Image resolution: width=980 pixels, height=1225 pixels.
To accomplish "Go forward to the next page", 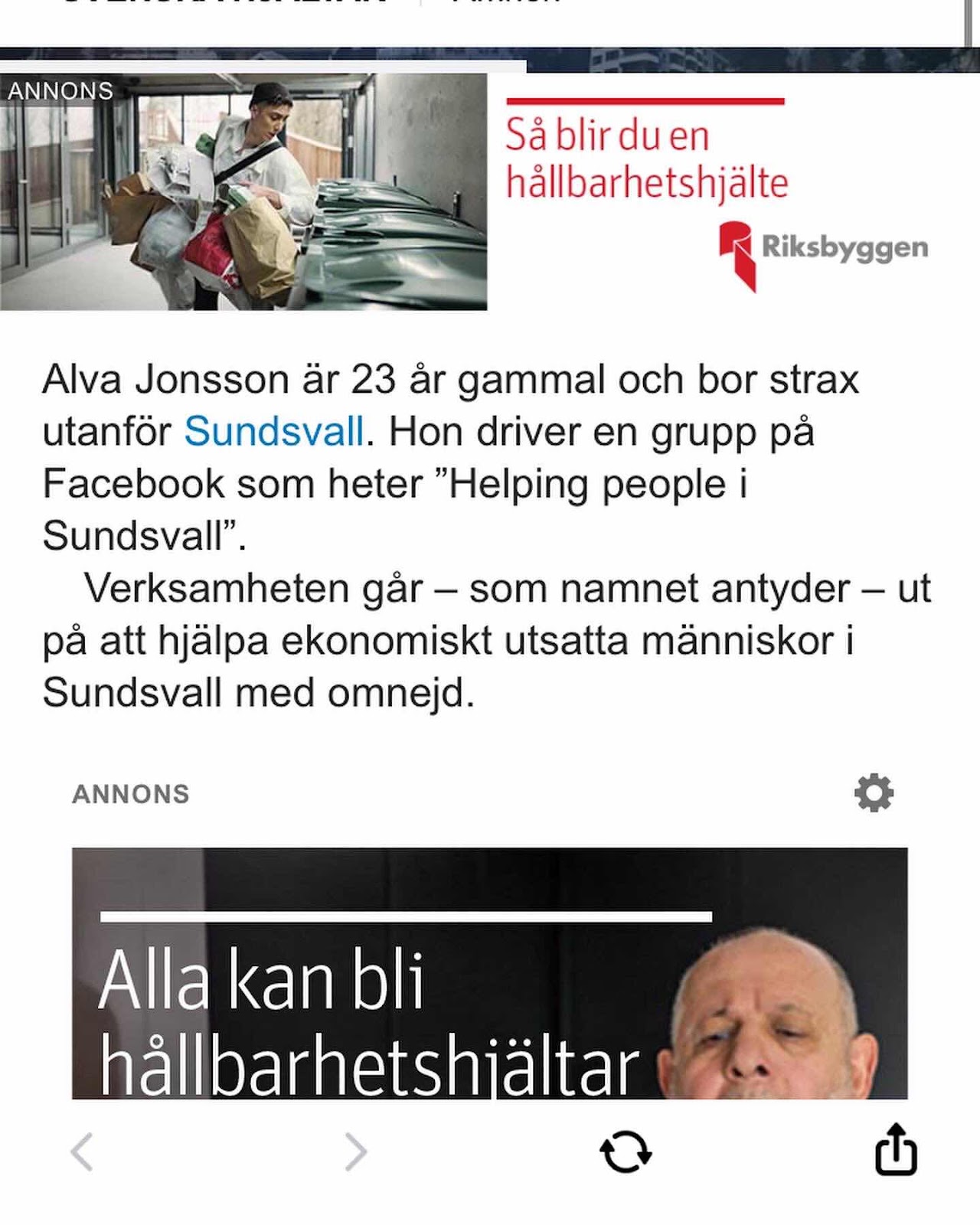I will coord(355,1151).
